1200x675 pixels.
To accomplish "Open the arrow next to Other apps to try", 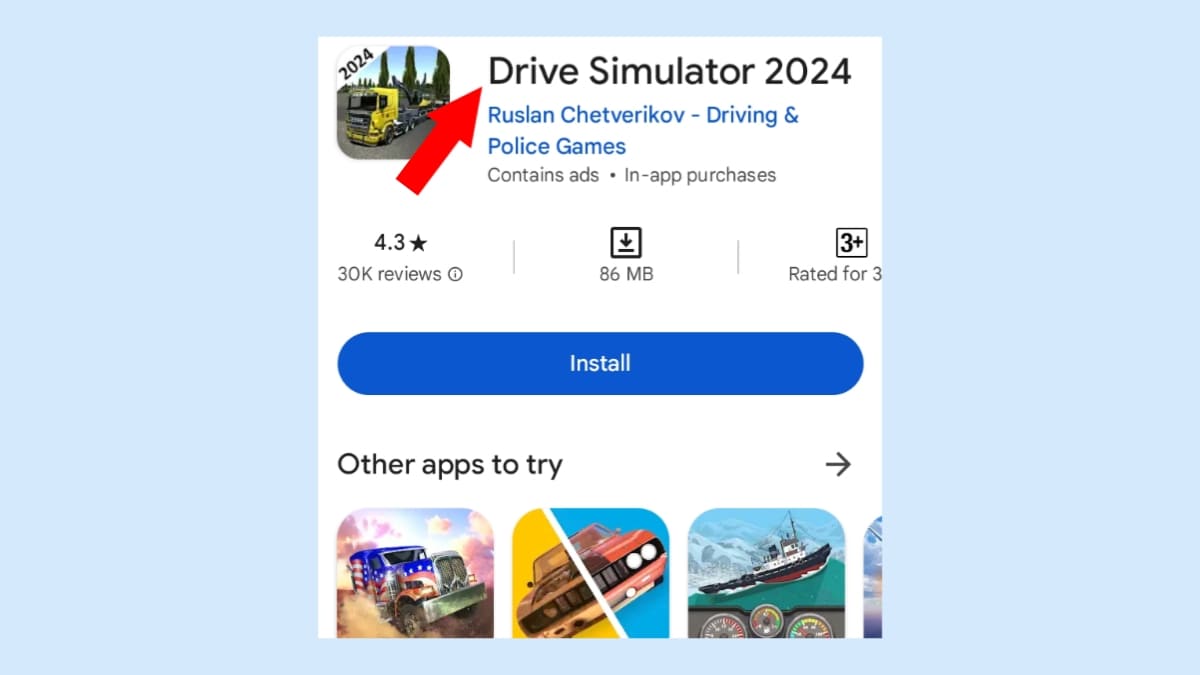I will 837,464.
